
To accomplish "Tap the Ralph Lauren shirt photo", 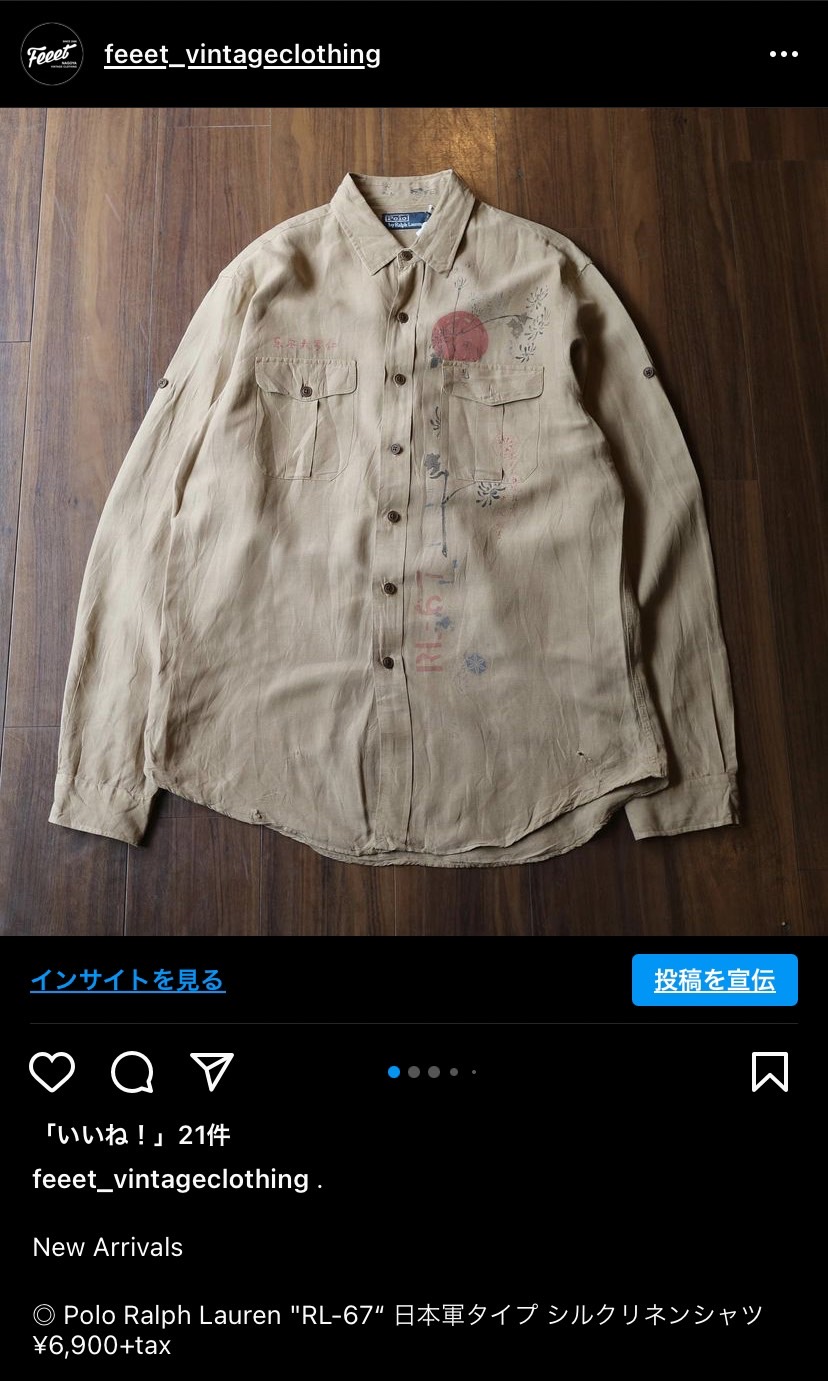I will click(414, 520).
